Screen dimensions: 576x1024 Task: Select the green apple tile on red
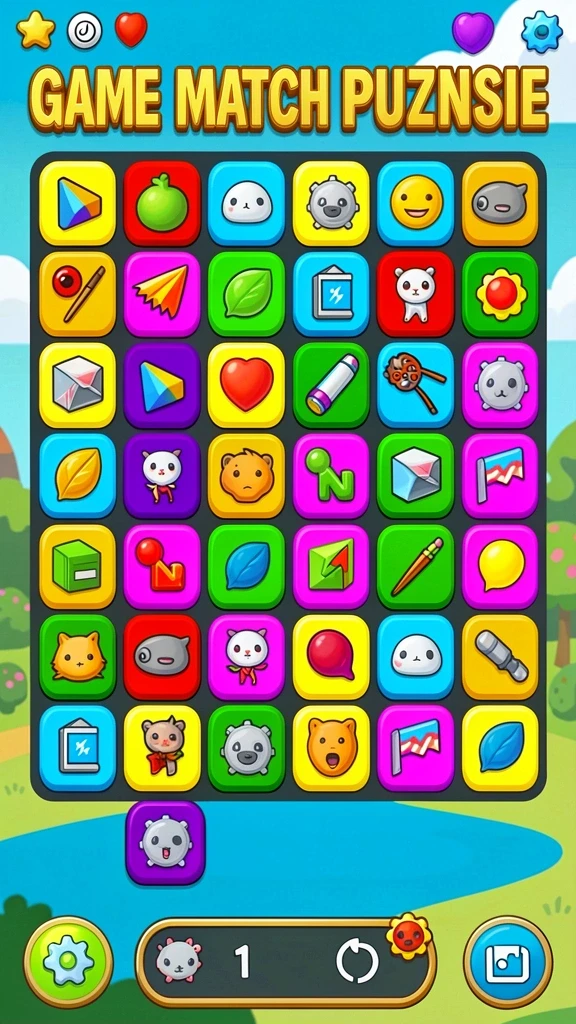coord(162,204)
